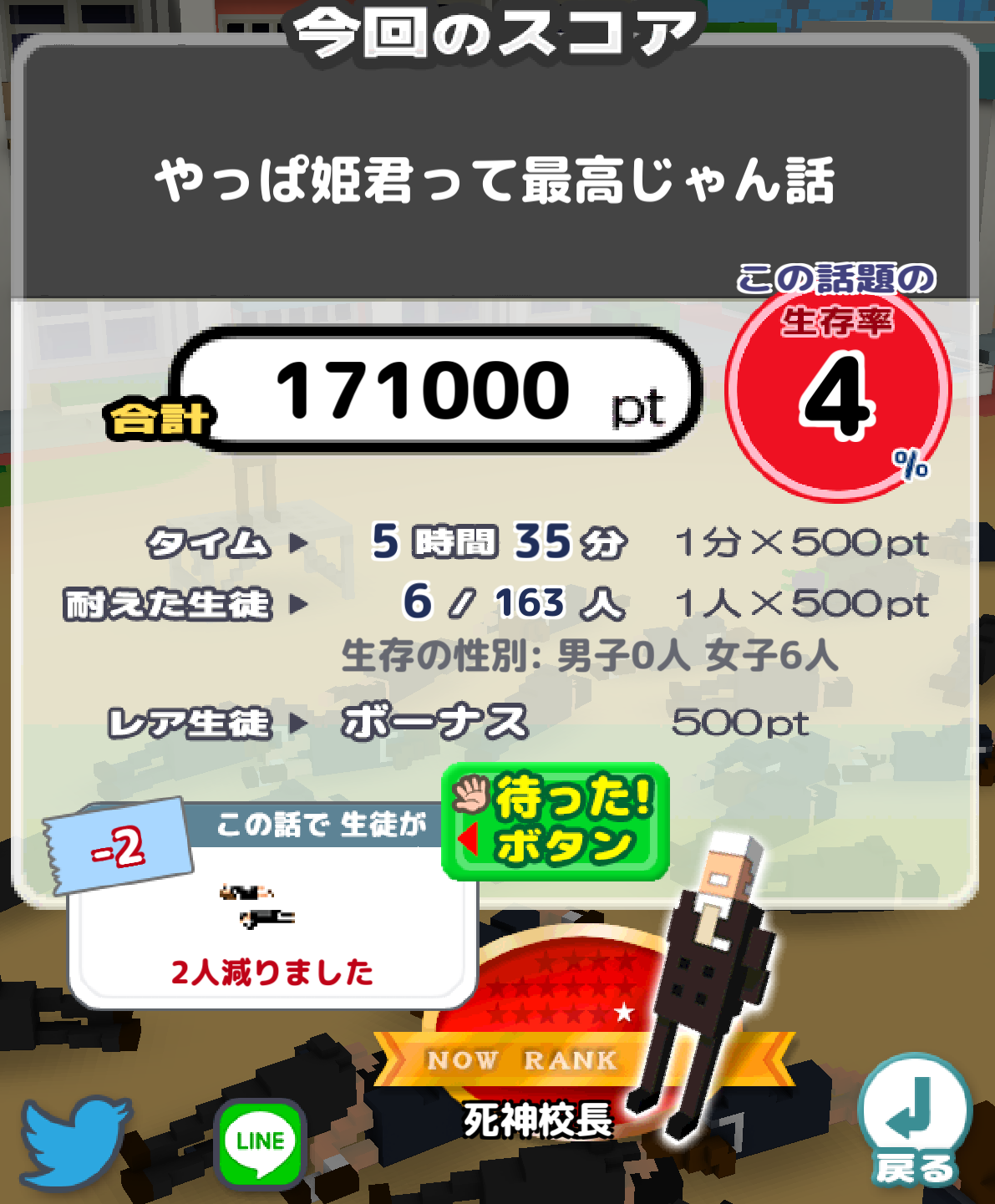This screenshot has width=995, height=1204.
Task: Use the 待った！ボタン
Action: [556, 821]
